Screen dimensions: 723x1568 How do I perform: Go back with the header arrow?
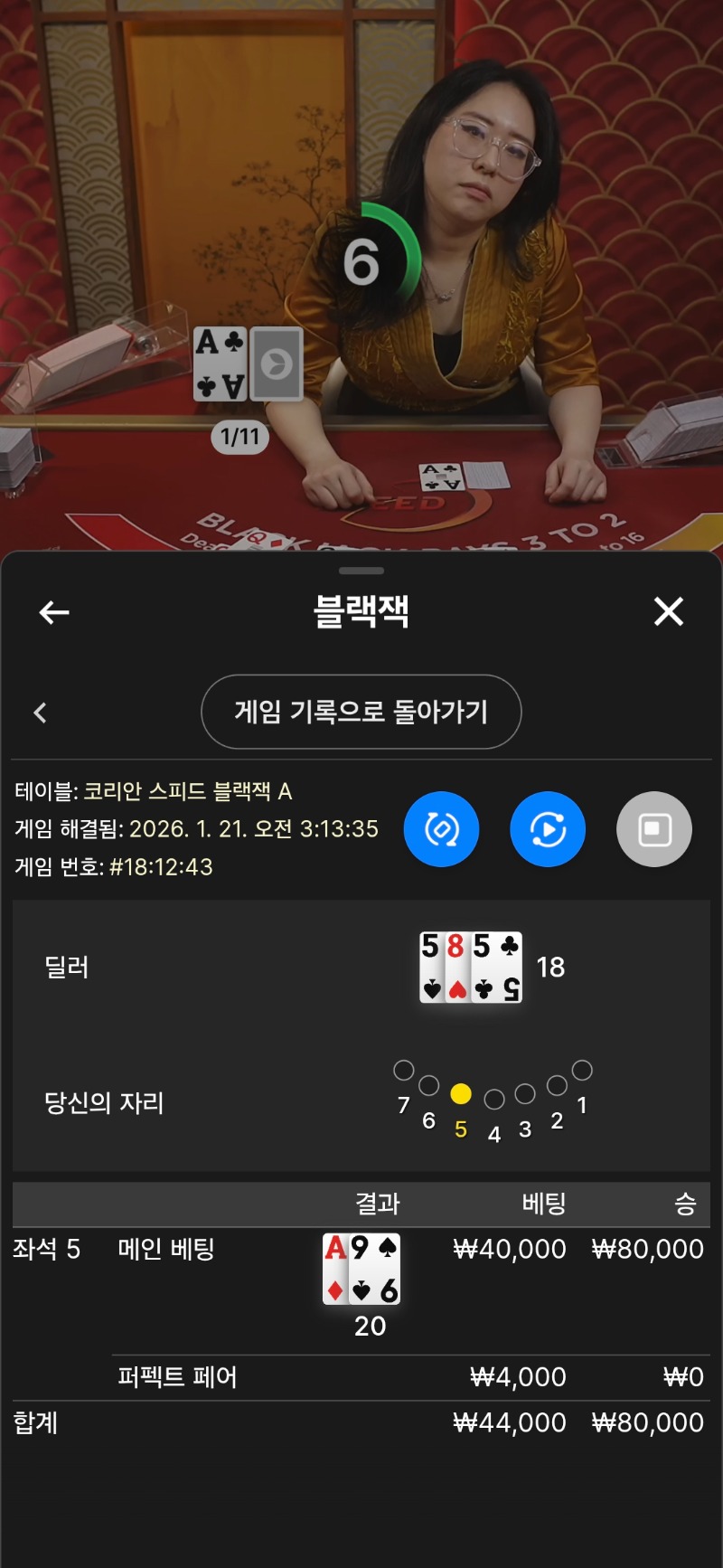[x=54, y=612]
